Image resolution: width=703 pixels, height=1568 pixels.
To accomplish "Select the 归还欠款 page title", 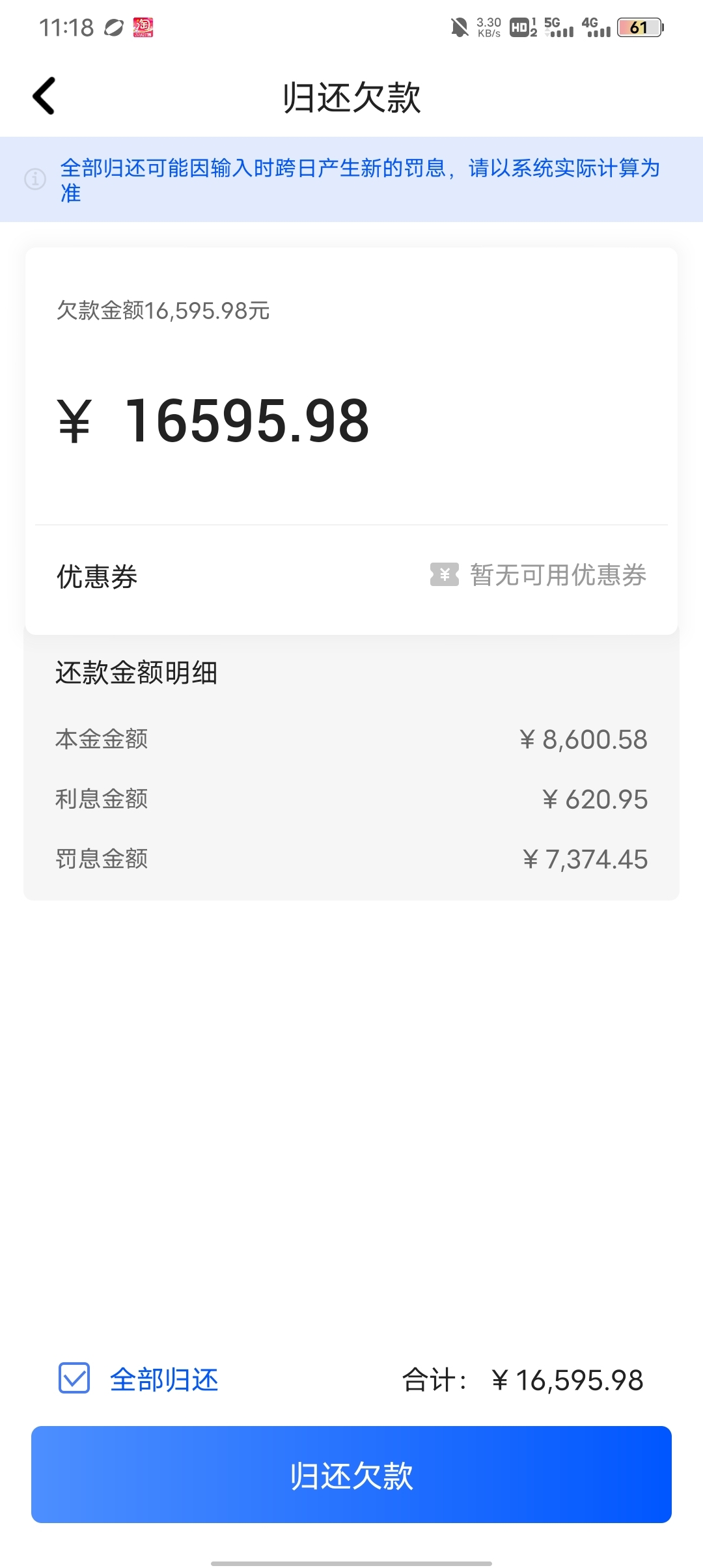I will [x=351, y=96].
